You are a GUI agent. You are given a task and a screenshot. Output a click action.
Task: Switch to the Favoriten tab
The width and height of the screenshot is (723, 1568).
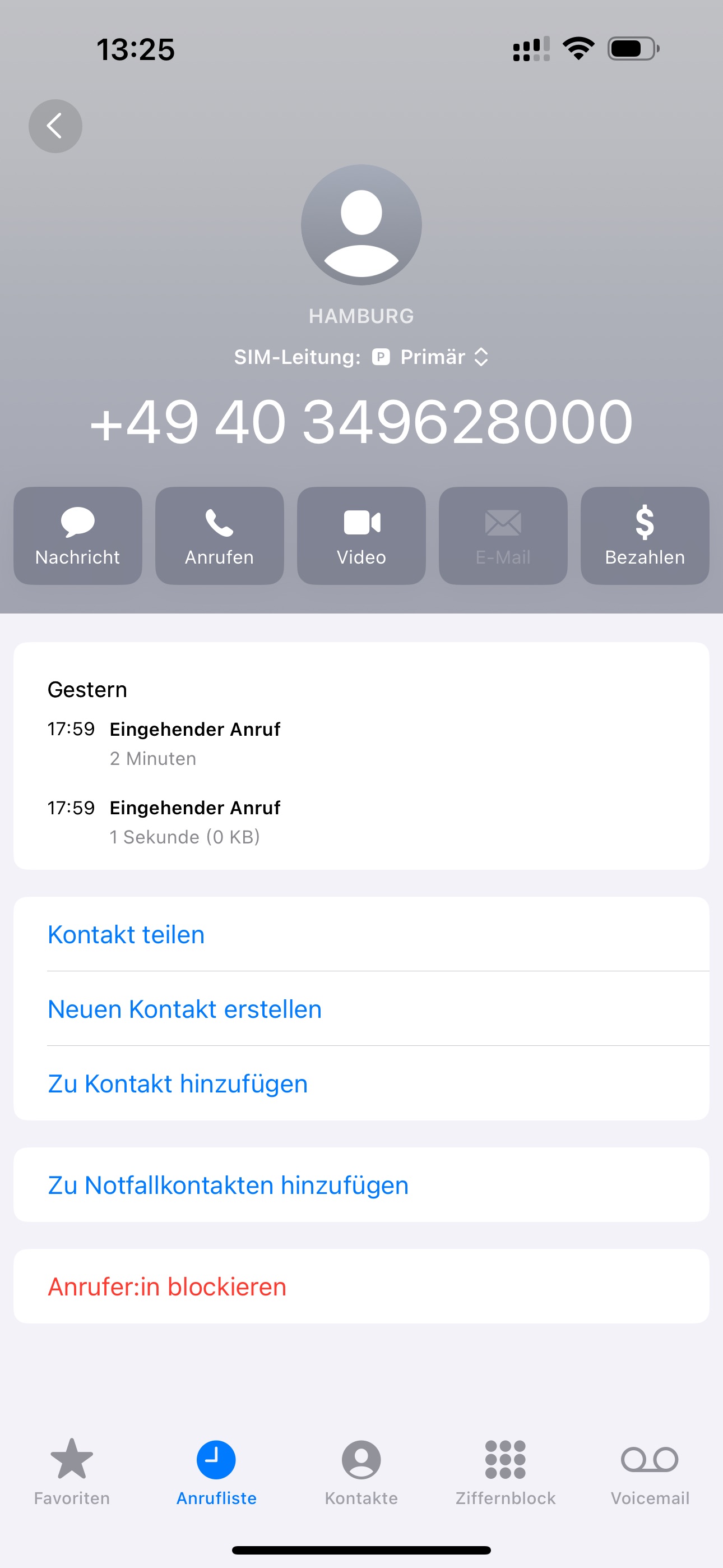coord(72,1472)
